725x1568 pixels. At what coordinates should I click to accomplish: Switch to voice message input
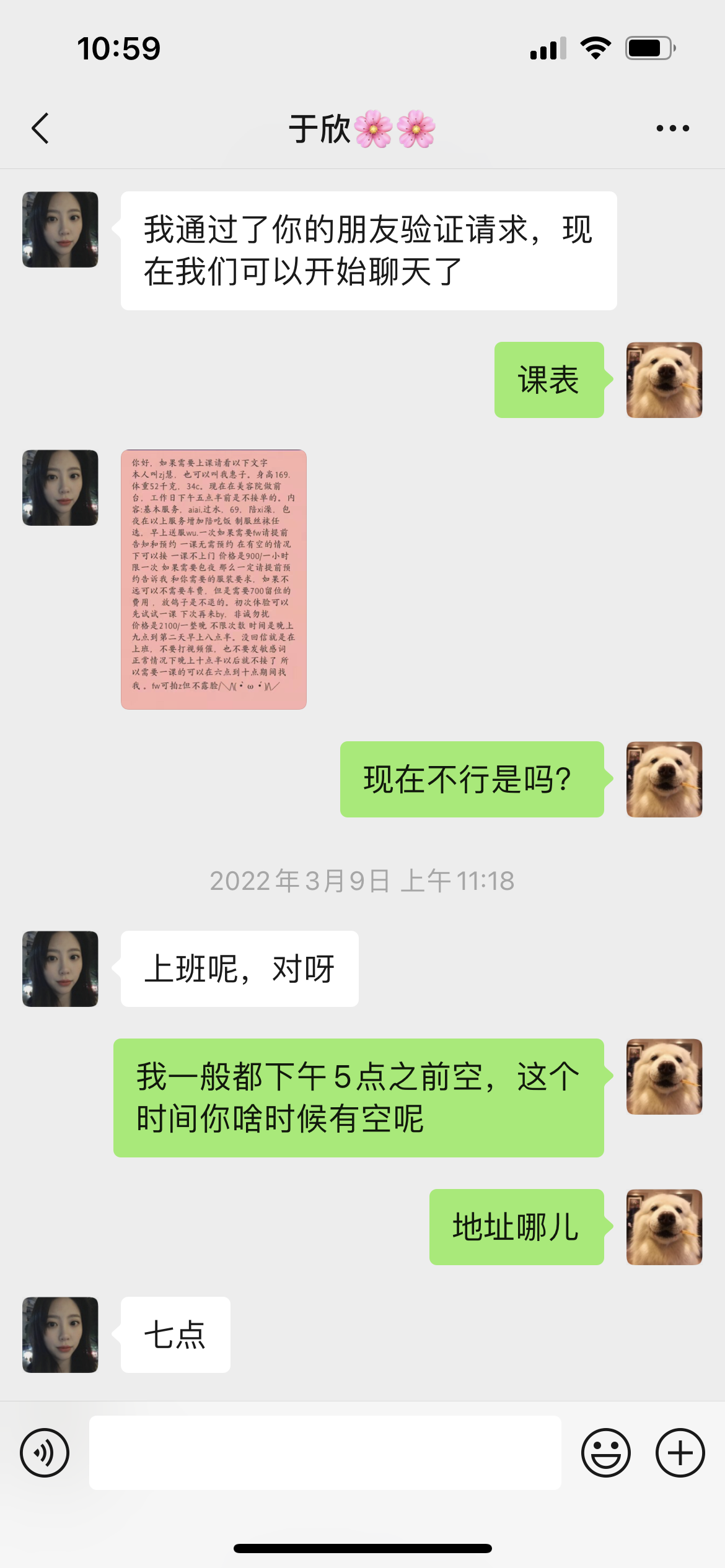pyautogui.click(x=45, y=1452)
